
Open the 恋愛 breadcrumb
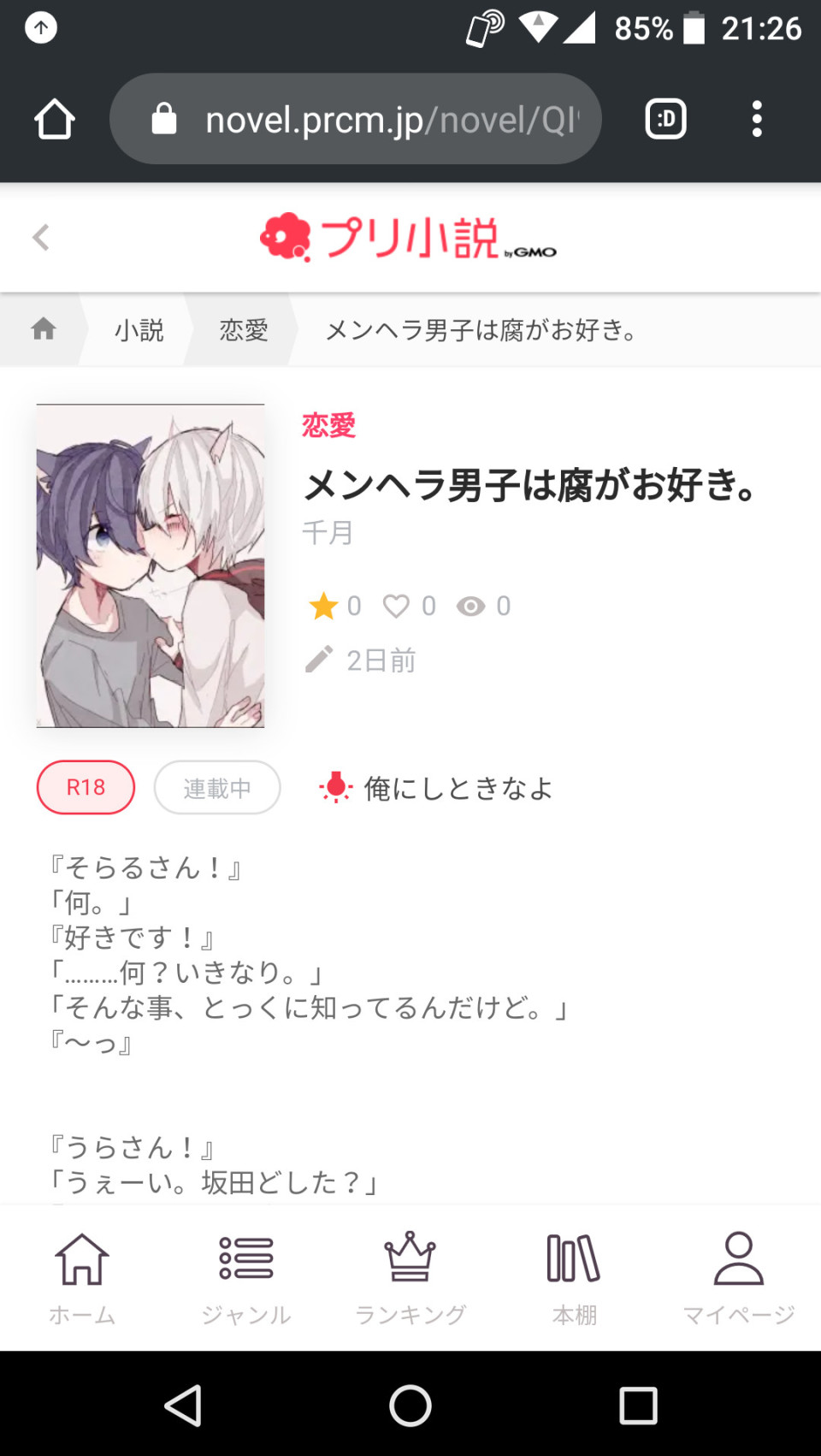[244, 329]
